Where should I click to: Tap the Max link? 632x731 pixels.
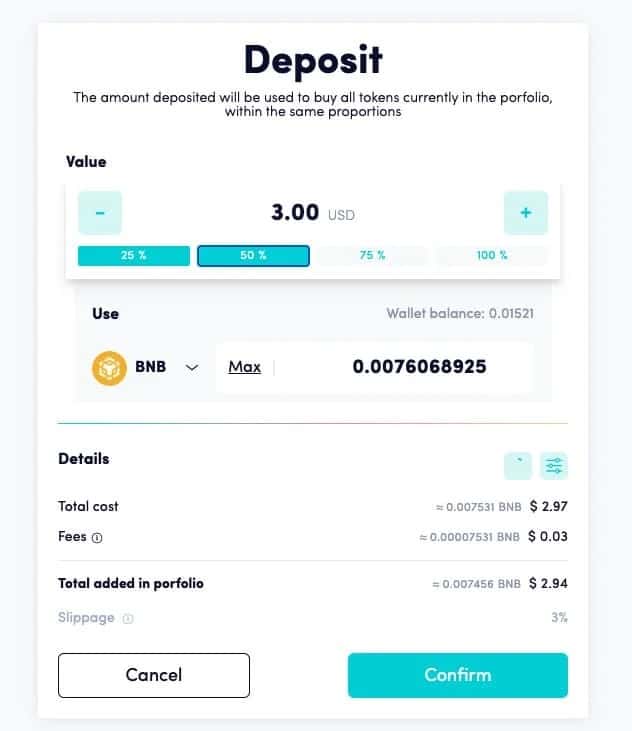pyautogui.click(x=244, y=367)
